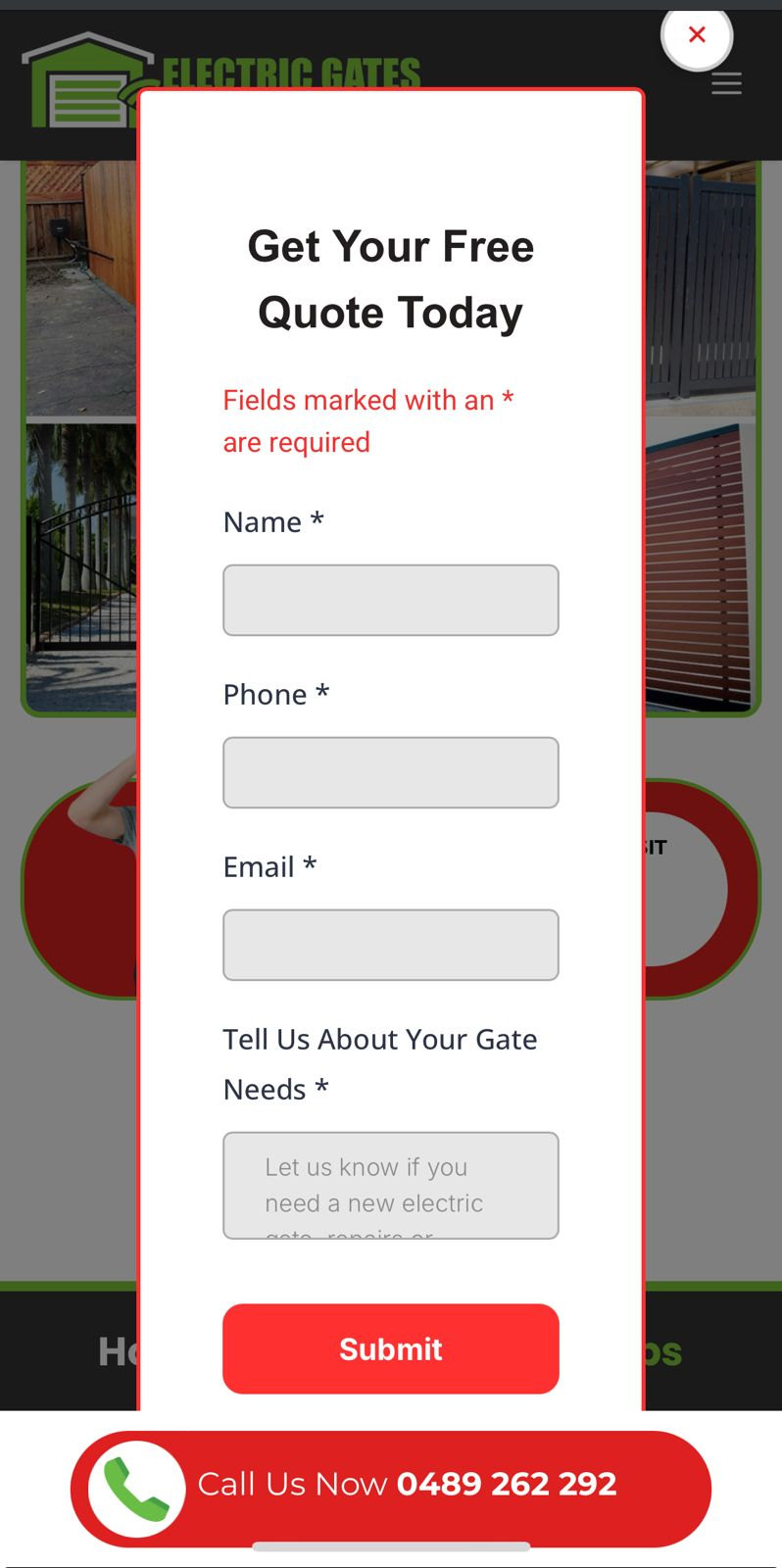
Task: Submit the quote request form
Action: click(x=391, y=1348)
